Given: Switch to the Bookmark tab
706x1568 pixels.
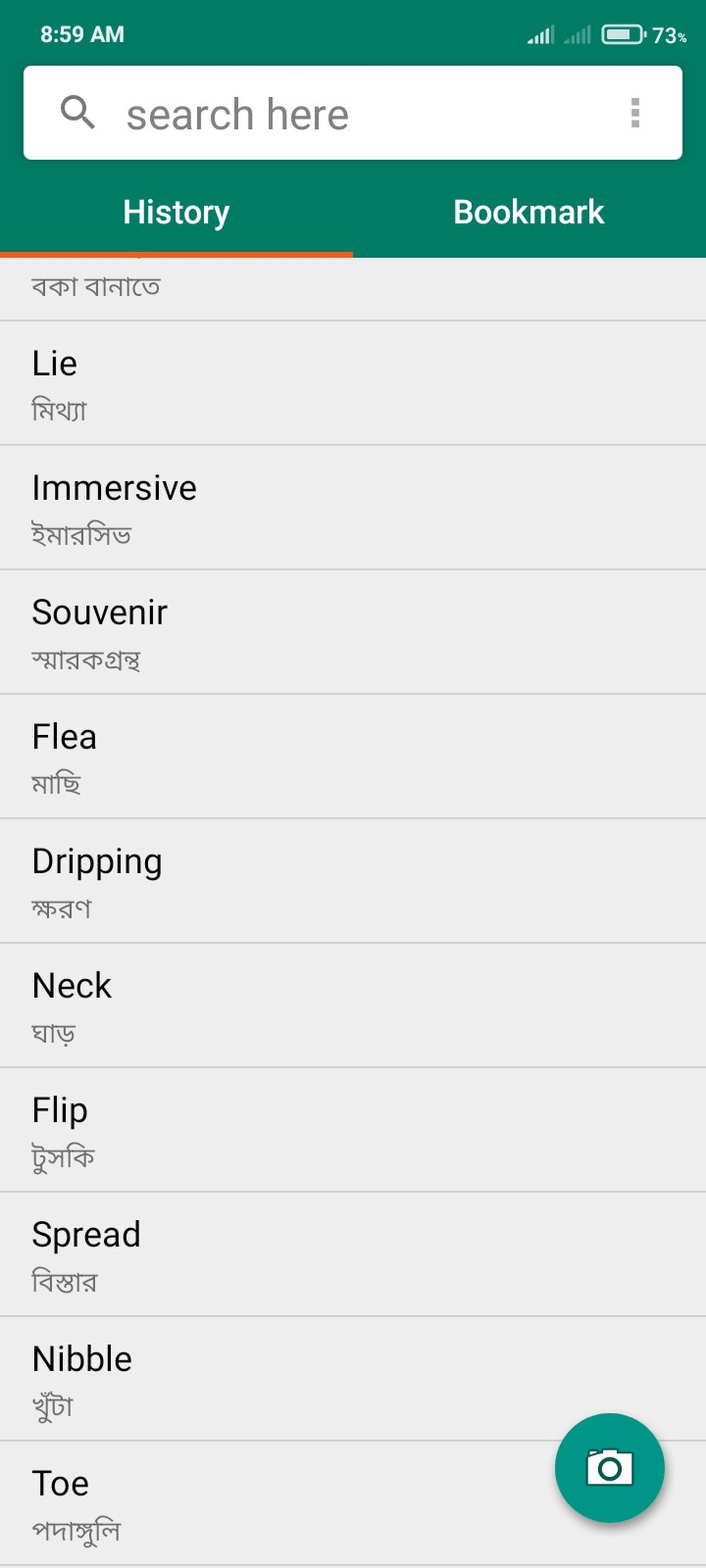Looking at the screenshot, I should 529,212.
